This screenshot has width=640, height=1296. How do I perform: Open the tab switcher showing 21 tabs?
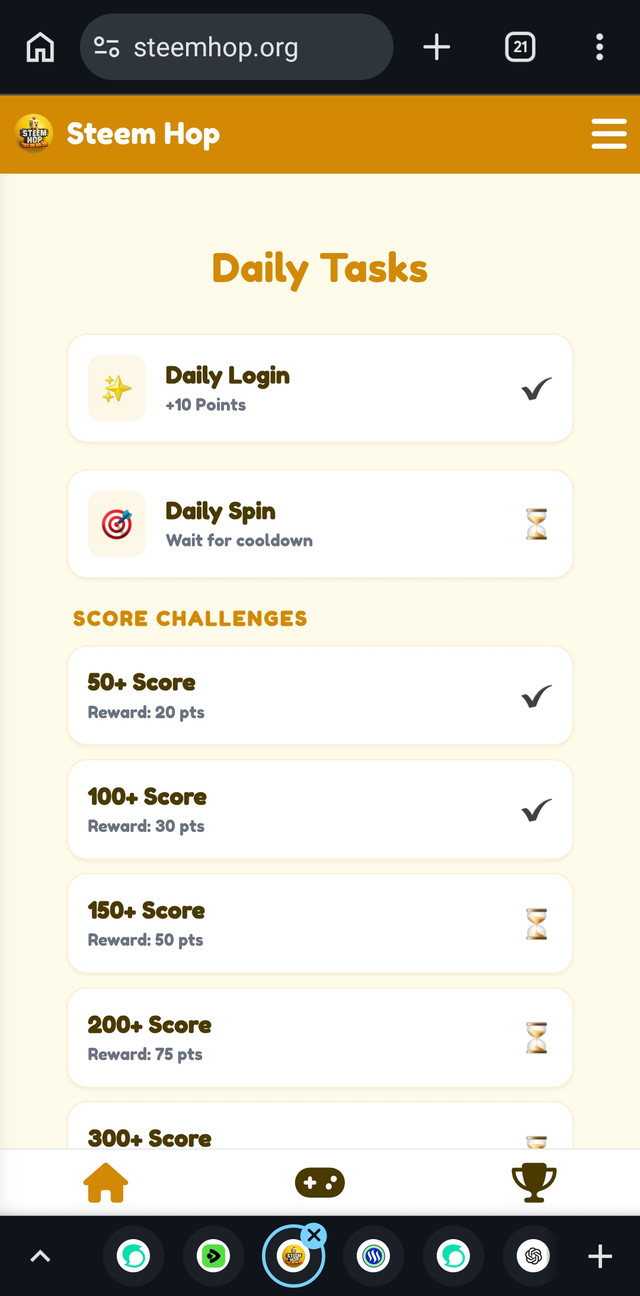point(520,47)
